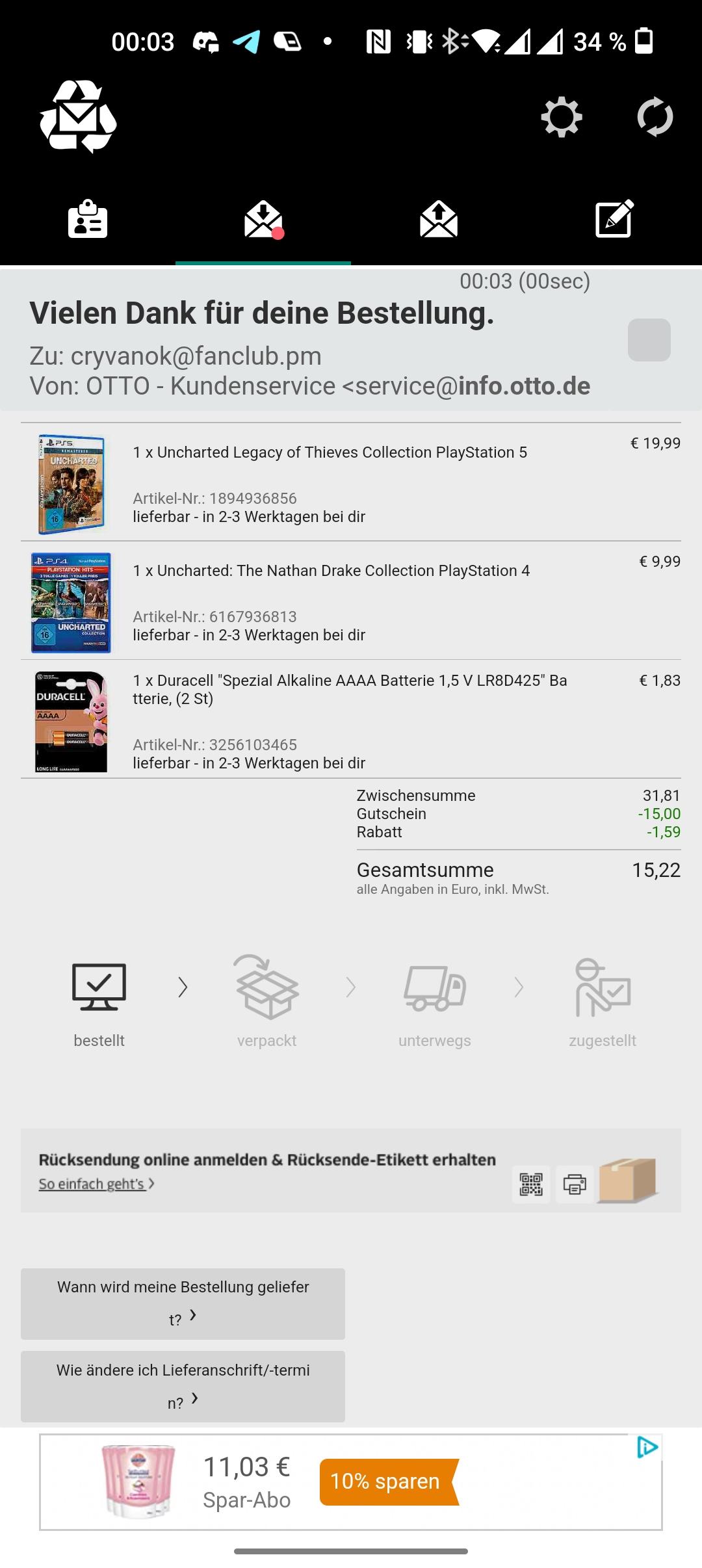Open the compose email tab
This screenshot has width=702, height=1568.
(x=614, y=220)
